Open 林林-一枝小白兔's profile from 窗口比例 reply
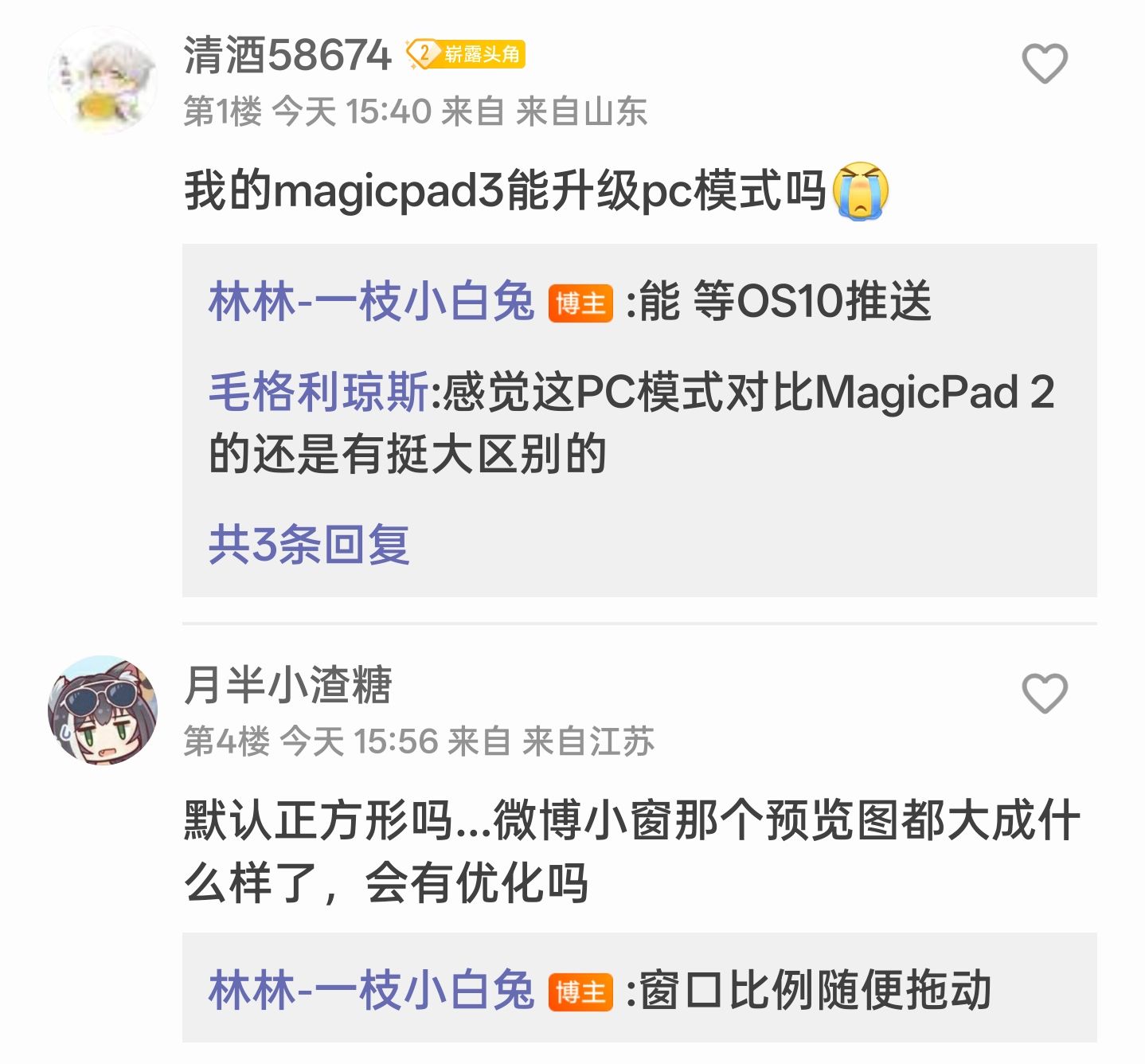 pyautogui.click(x=371, y=990)
